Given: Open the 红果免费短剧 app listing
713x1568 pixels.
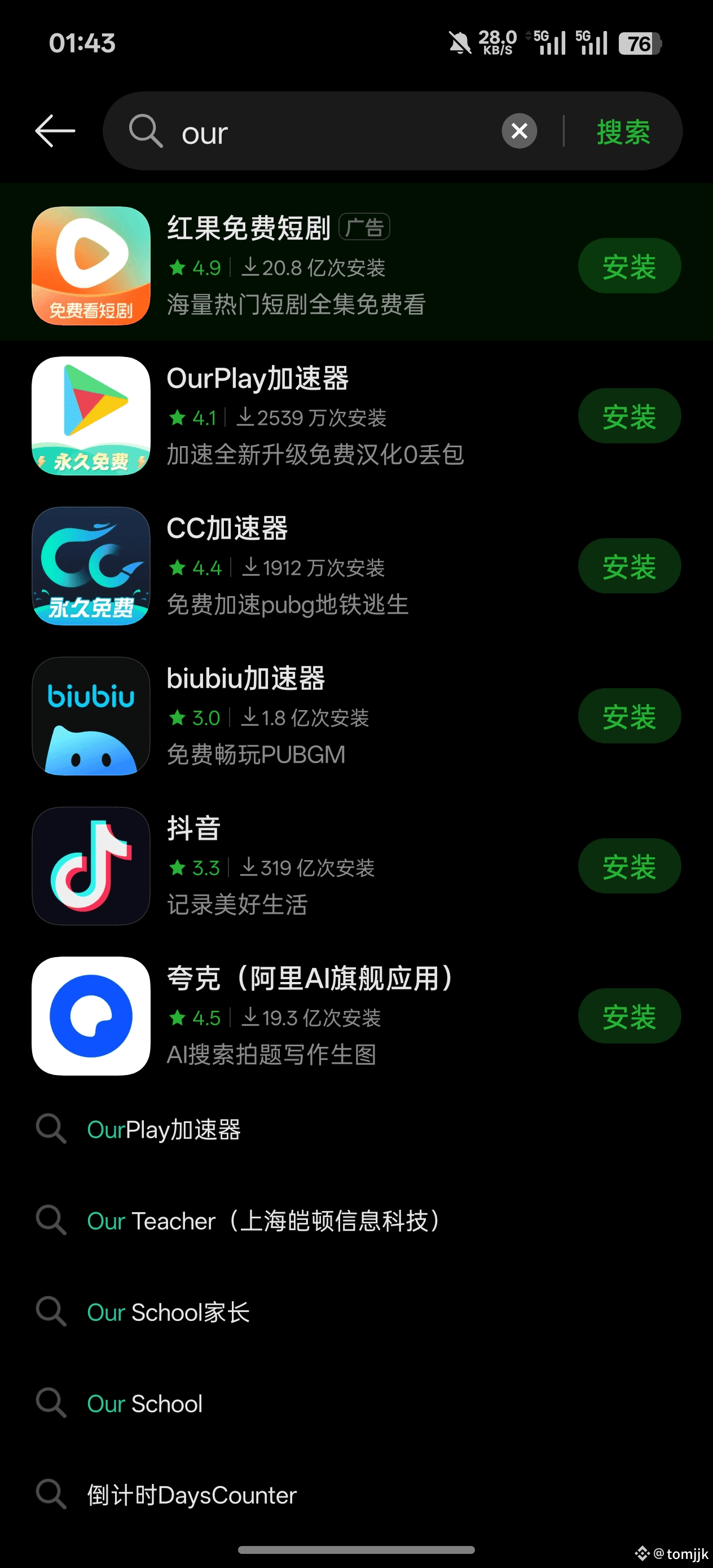Looking at the screenshot, I should [305, 266].
